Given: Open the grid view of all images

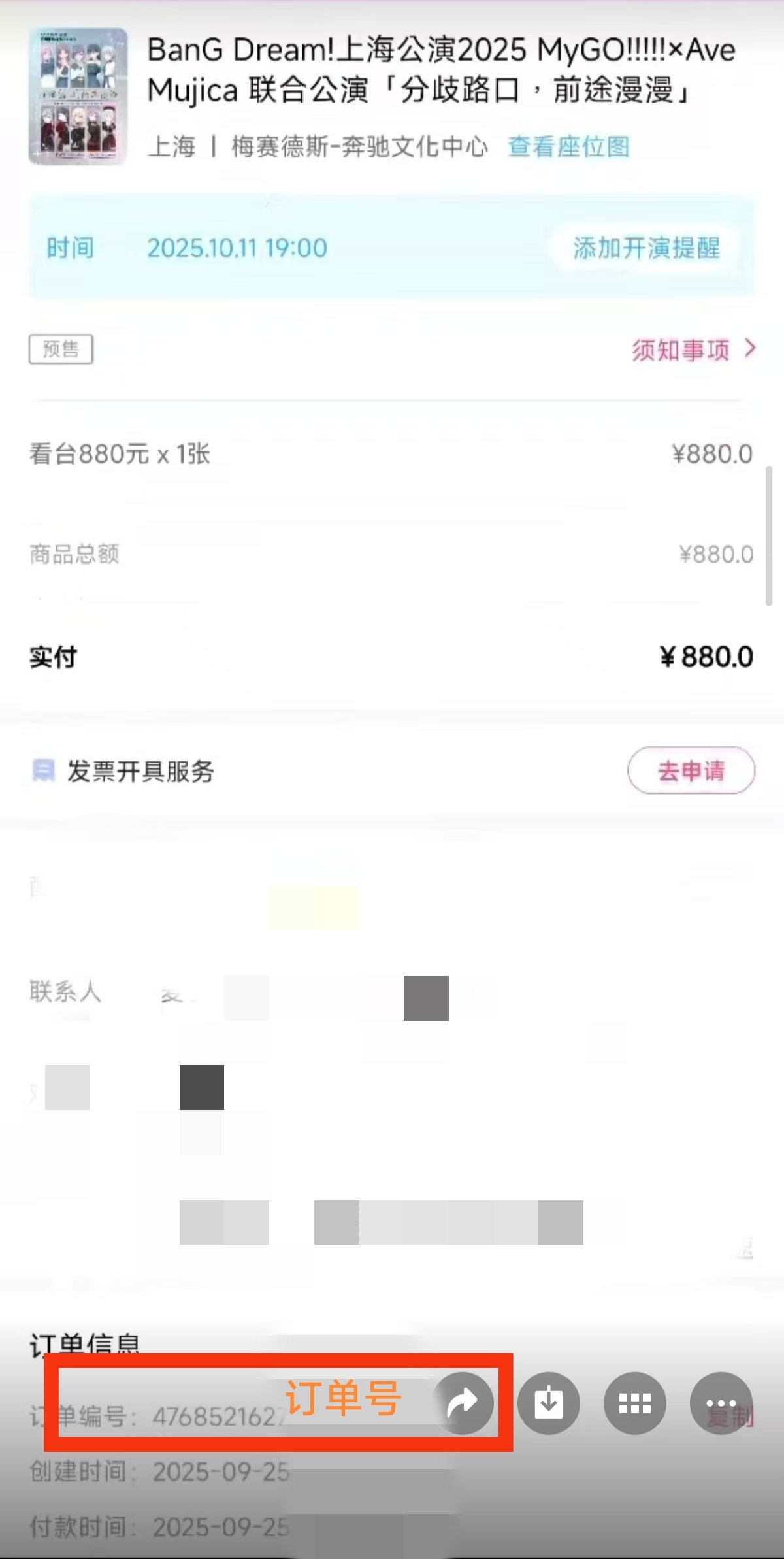Looking at the screenshot, I should [634, 1403].
